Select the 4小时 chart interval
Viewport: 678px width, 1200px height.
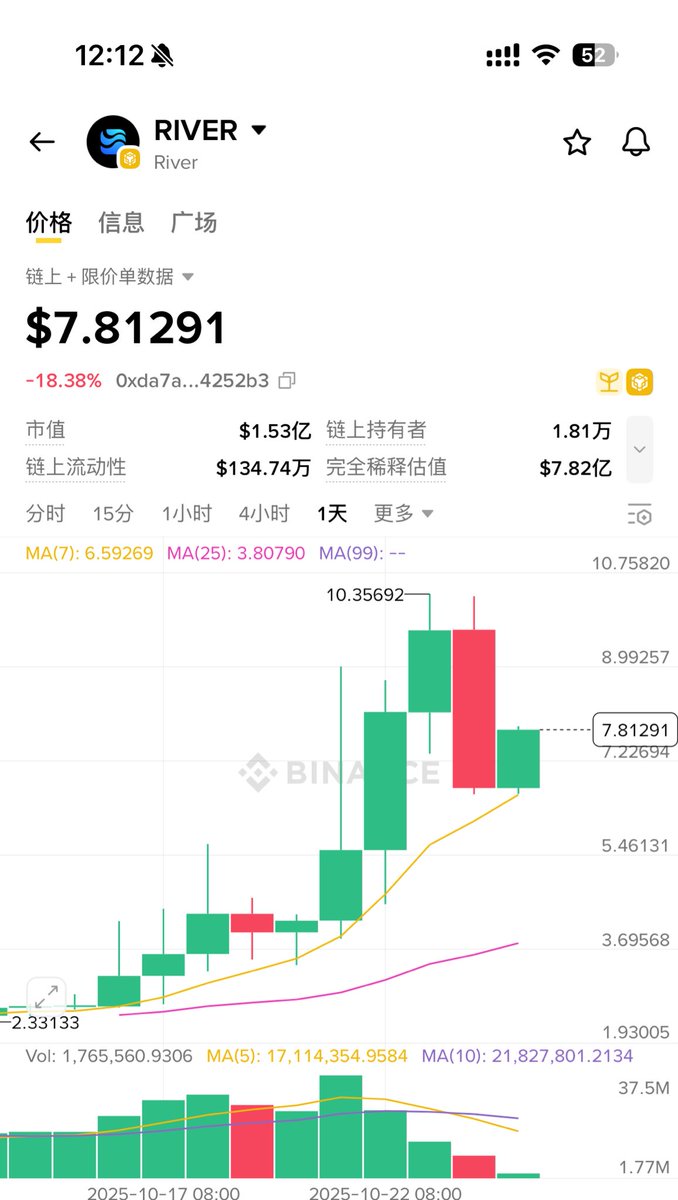tap(264, 514)
